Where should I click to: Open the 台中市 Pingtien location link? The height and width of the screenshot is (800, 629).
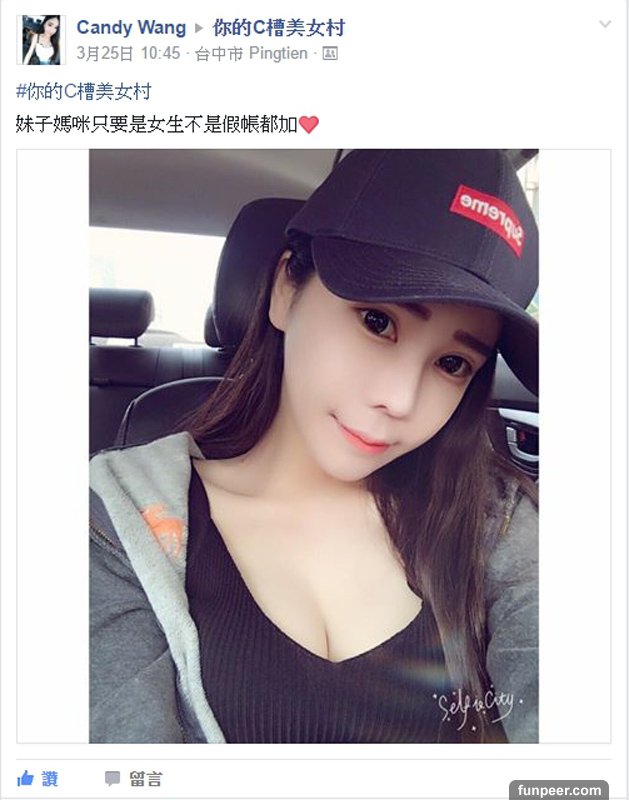pos(255,53)
